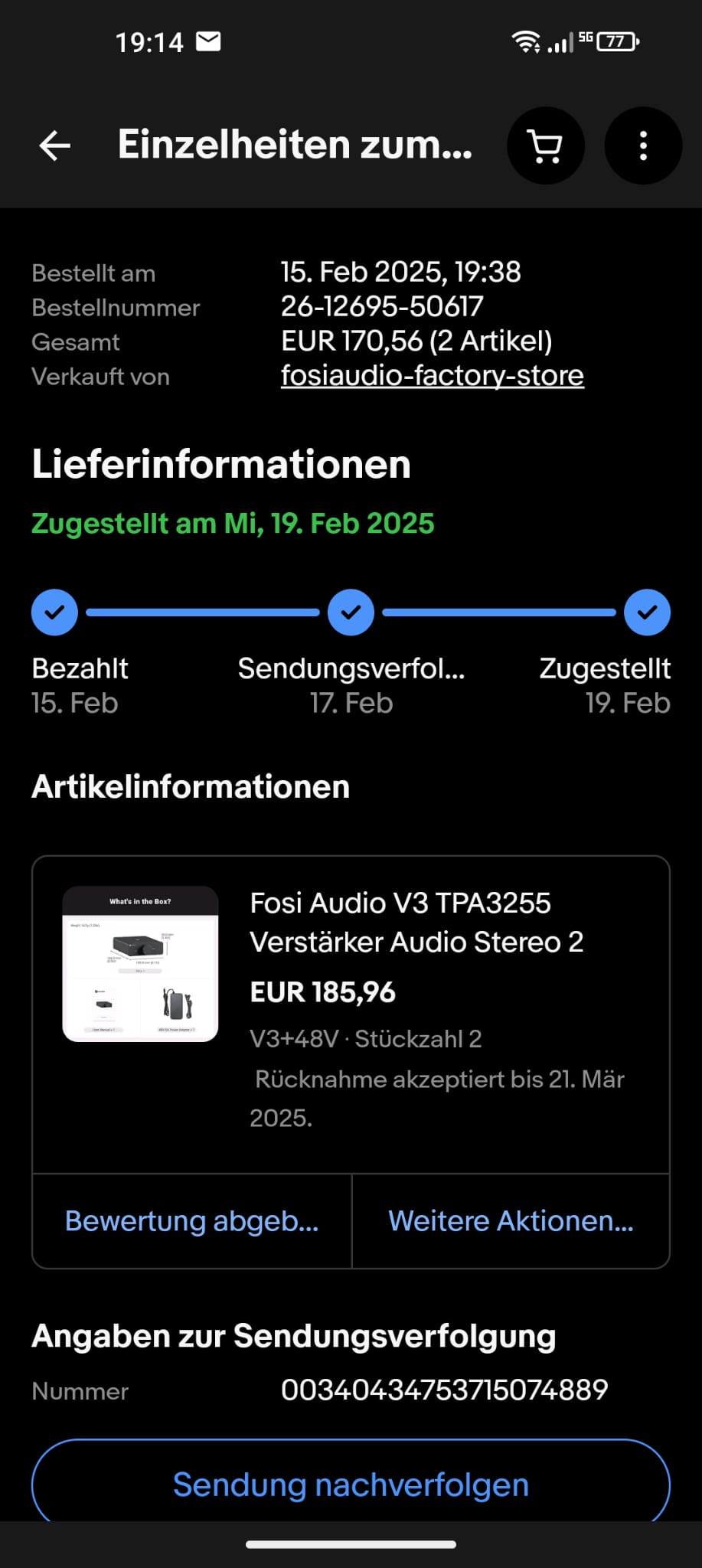Tap the Zugestellt am Mi, 19. Feb status
Viewport: 702px width, 1568px height.
point(232,523)
